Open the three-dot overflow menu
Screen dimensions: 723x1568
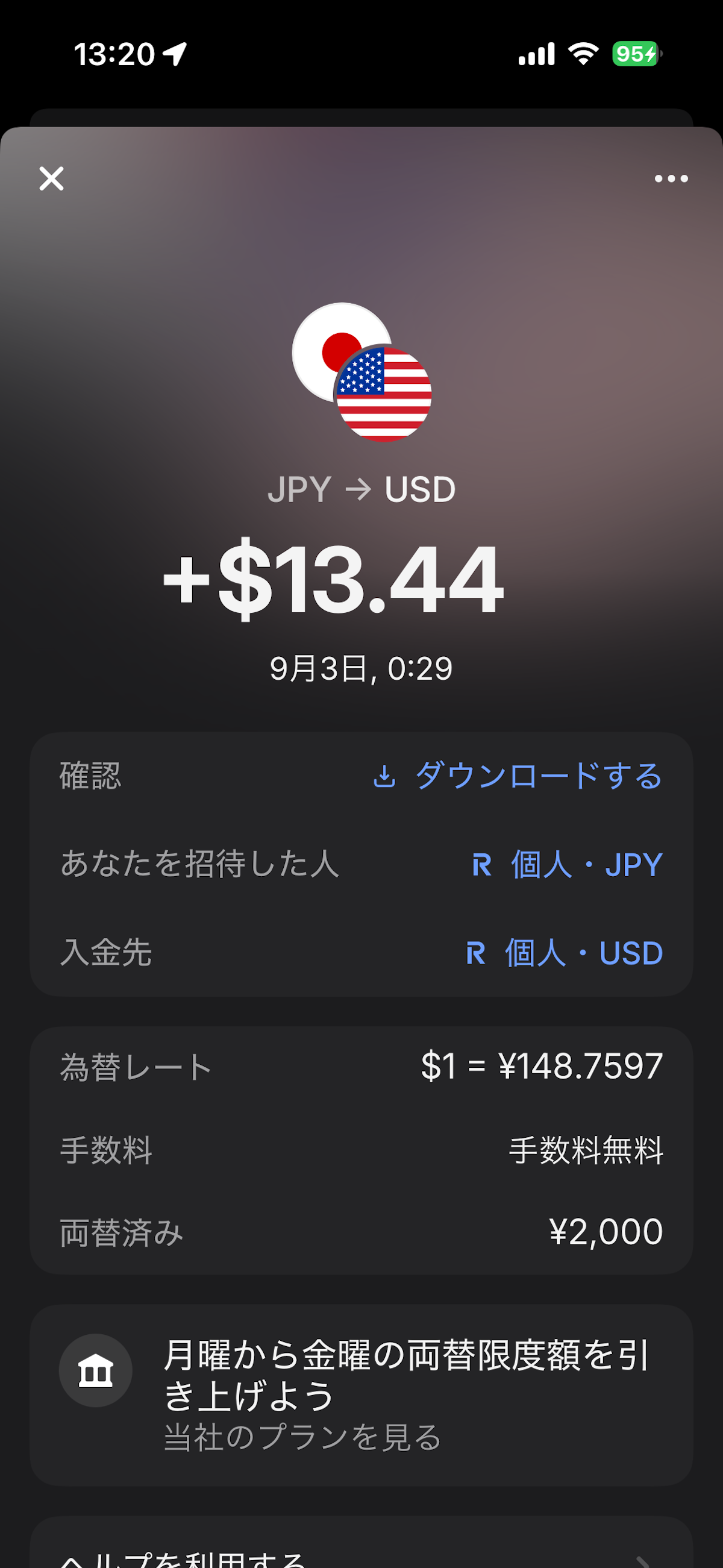click(x=671, y=178)
